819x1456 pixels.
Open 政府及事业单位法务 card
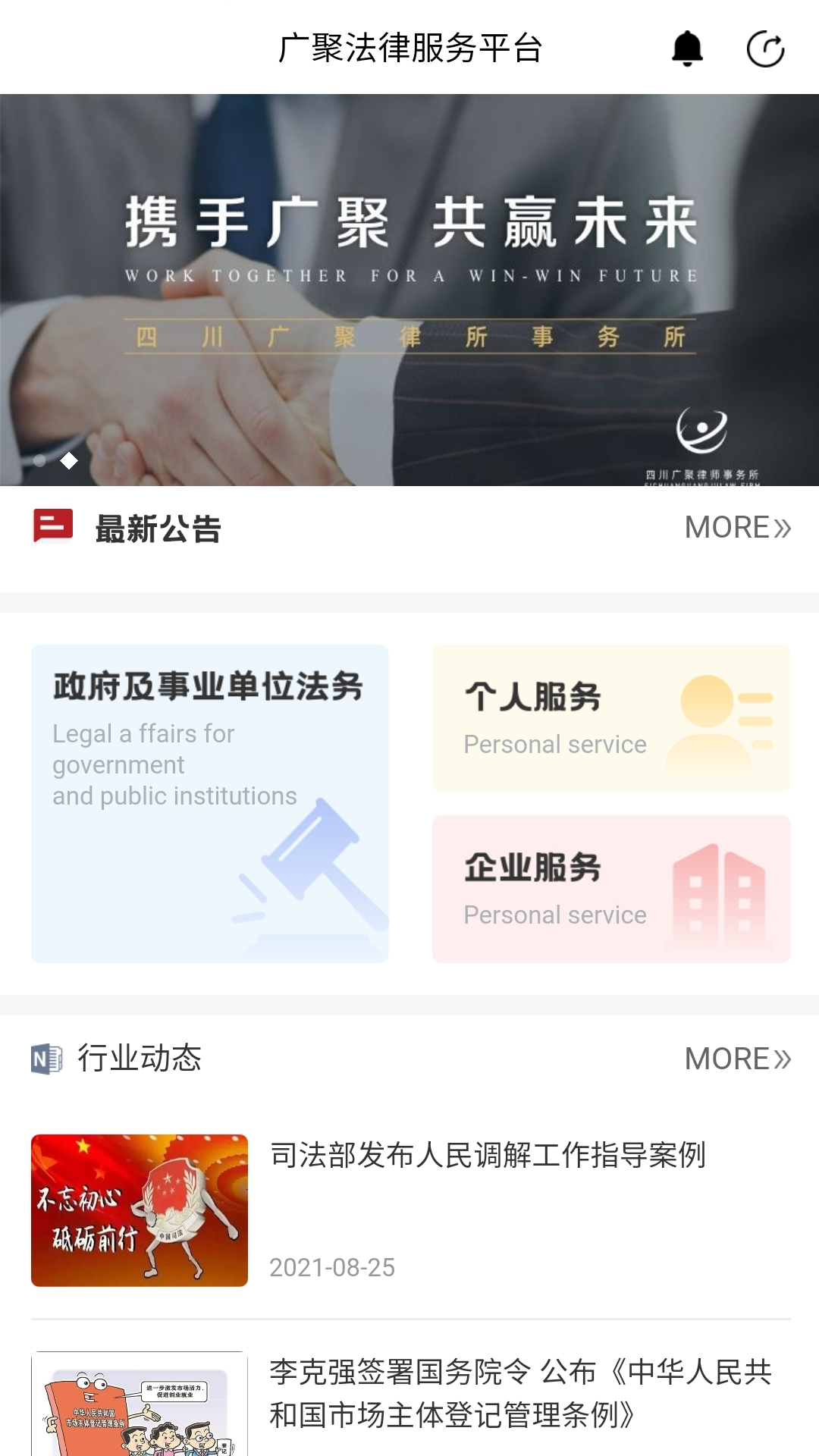point(209,804)
